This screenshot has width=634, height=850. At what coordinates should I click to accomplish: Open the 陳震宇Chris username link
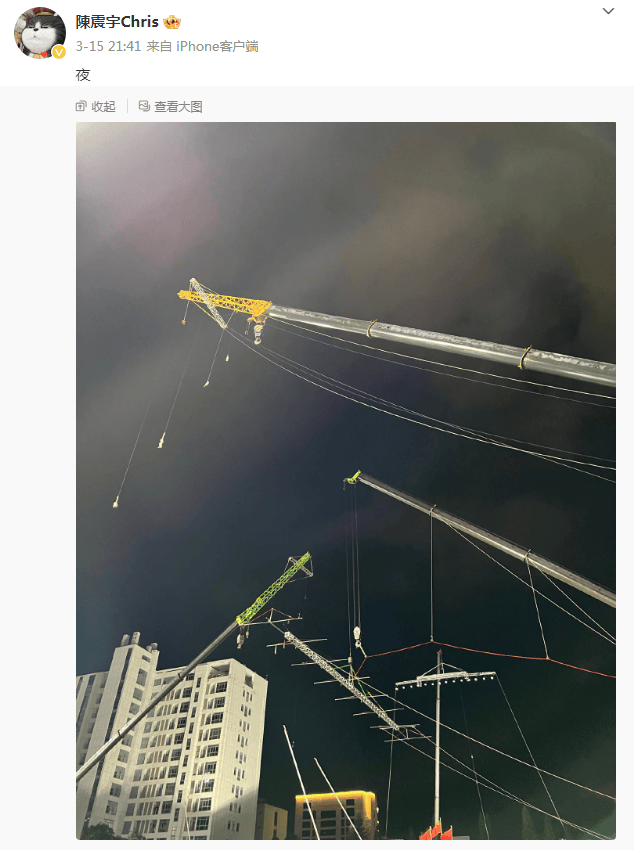(x=118, y=22)
